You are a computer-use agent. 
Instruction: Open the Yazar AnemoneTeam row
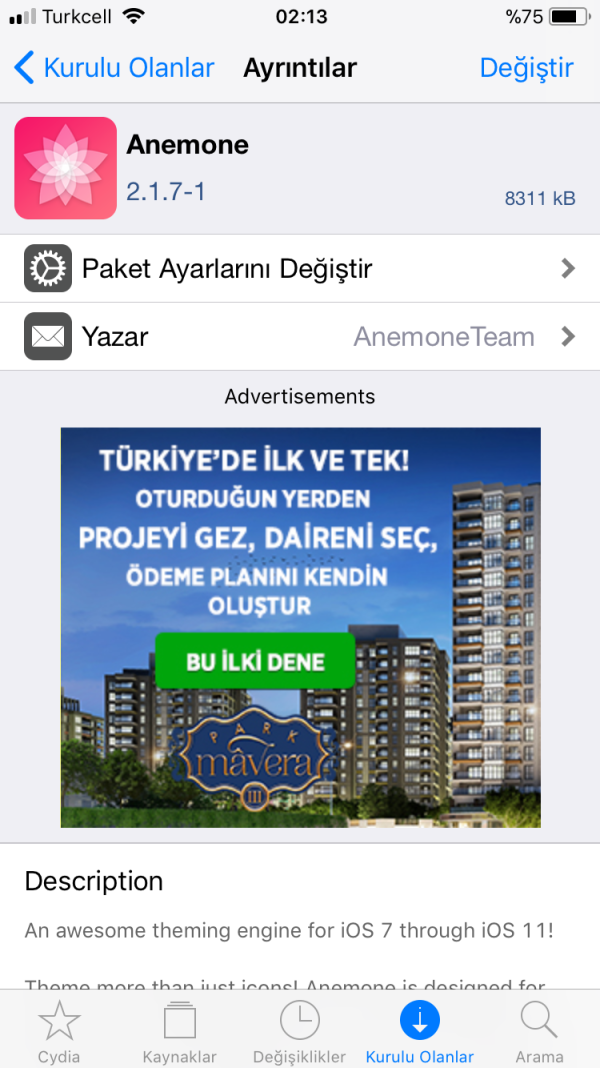[300, 336]
